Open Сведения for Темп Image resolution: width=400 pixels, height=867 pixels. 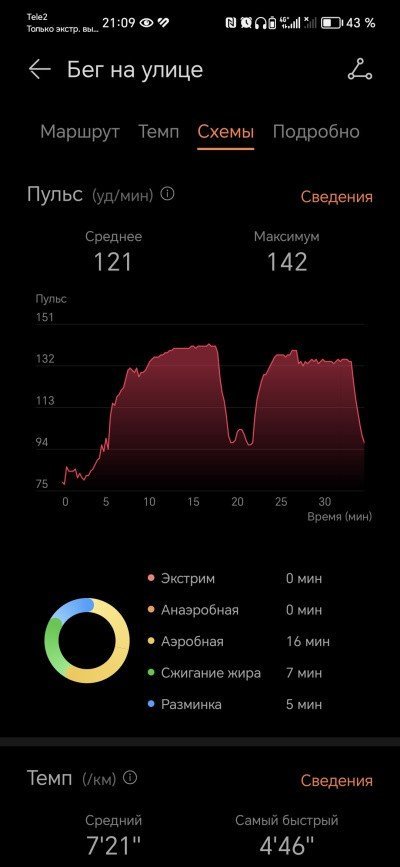click(336, 781)
